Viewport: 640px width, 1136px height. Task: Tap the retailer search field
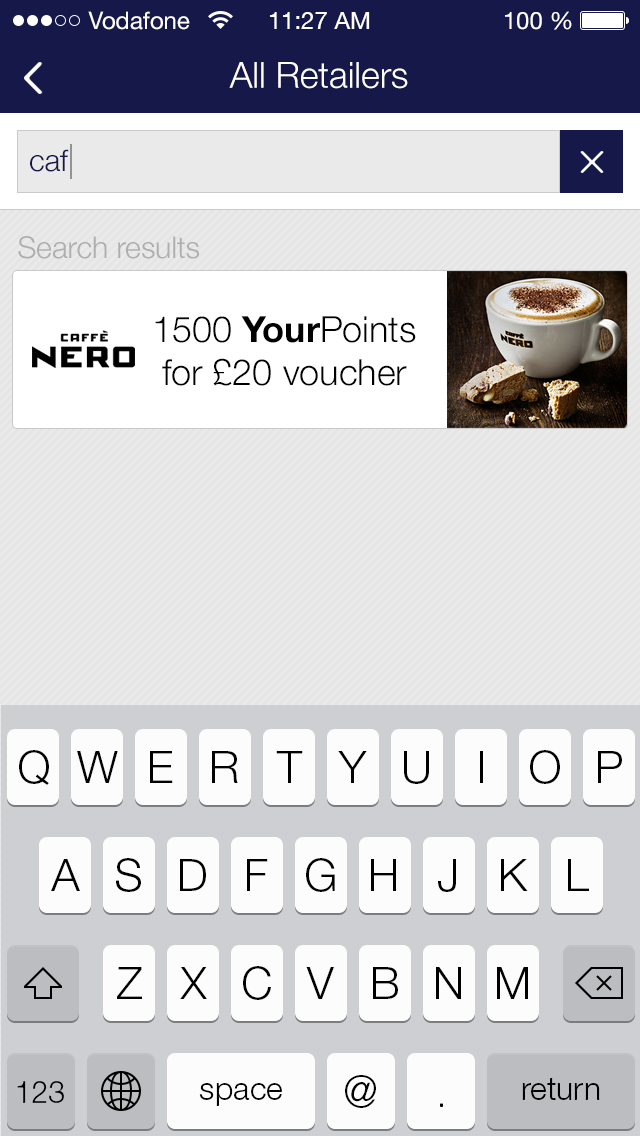288,161
